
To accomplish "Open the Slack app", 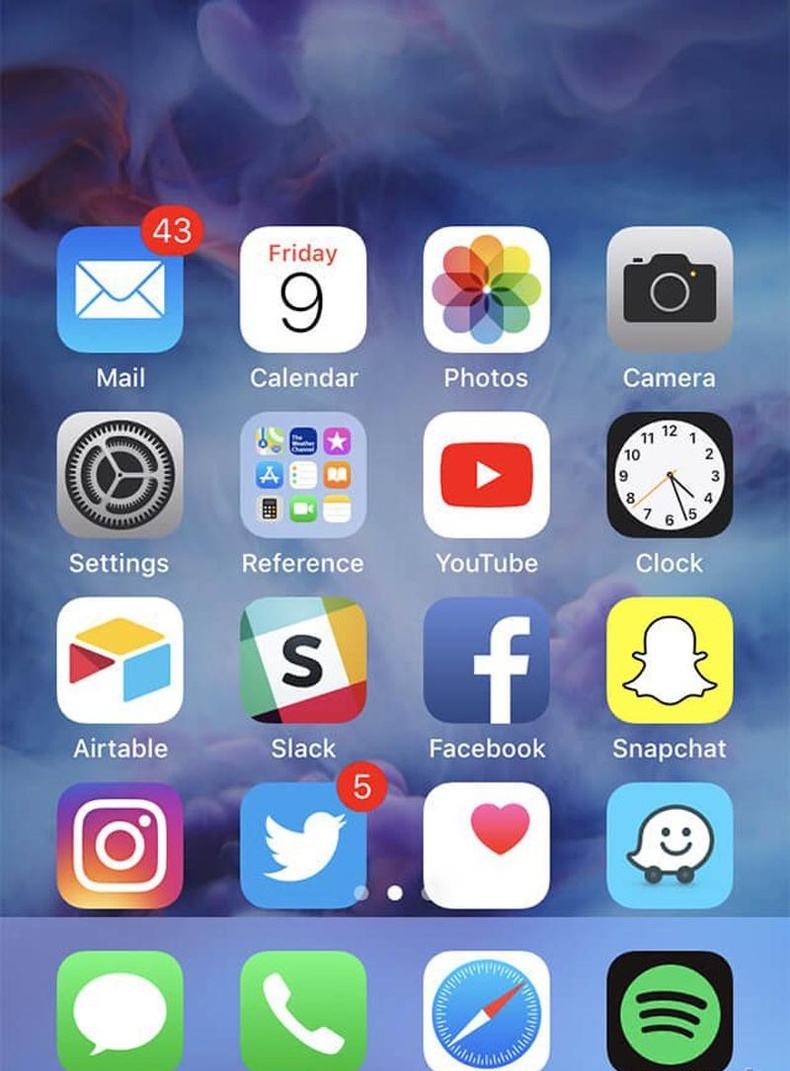I will coord(303,660).
